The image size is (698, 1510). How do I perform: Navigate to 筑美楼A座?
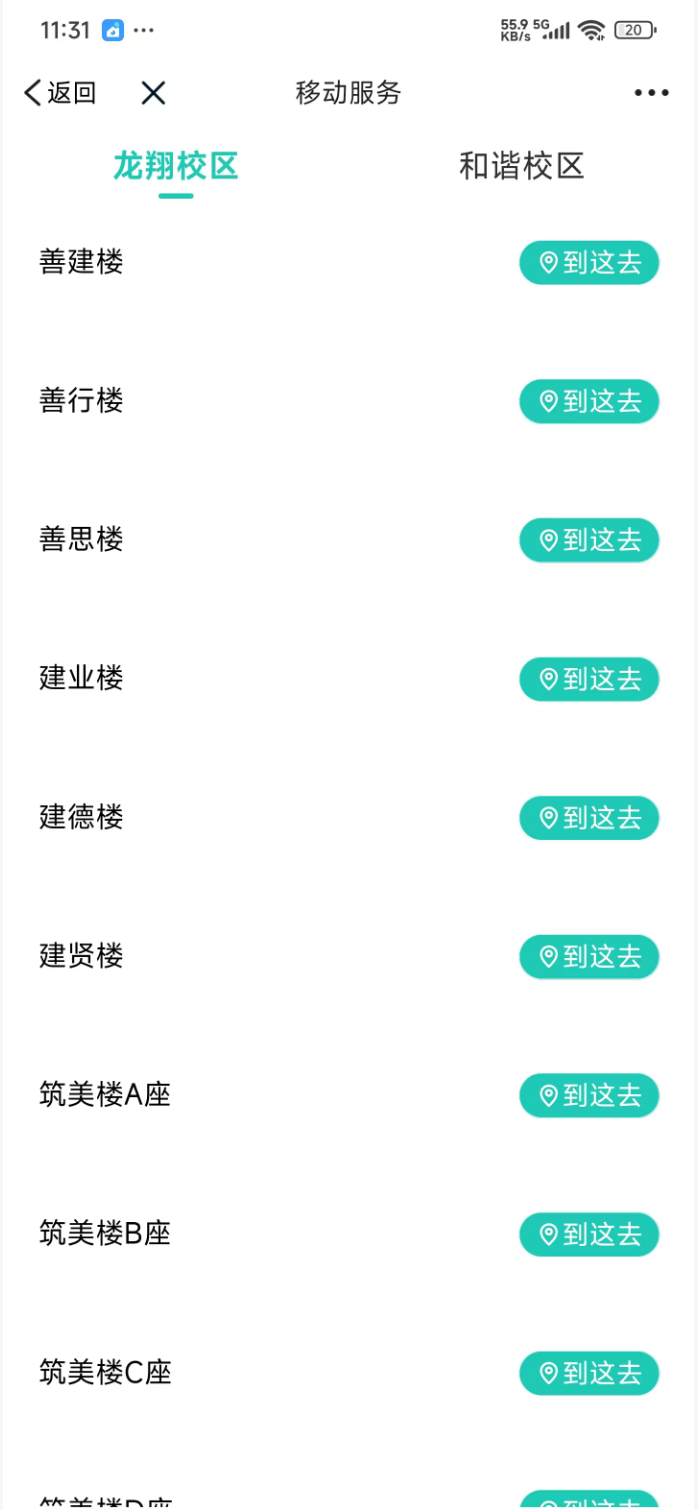(x=589, y=1096)
